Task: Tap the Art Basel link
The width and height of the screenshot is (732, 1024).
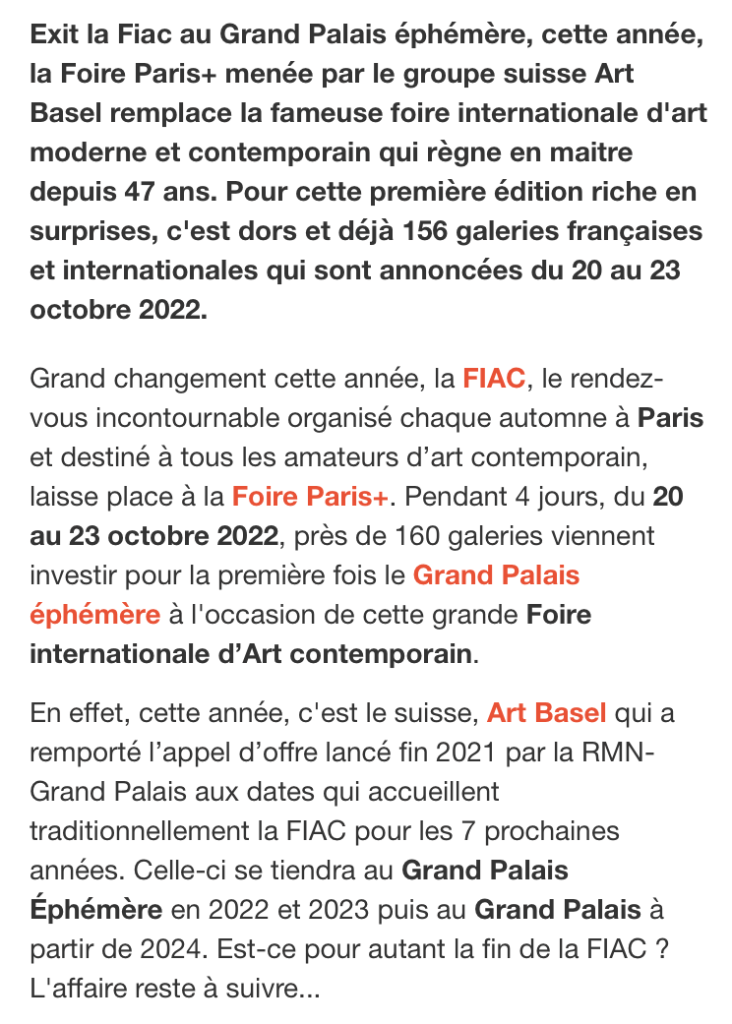Action: (x=546, y=714)
